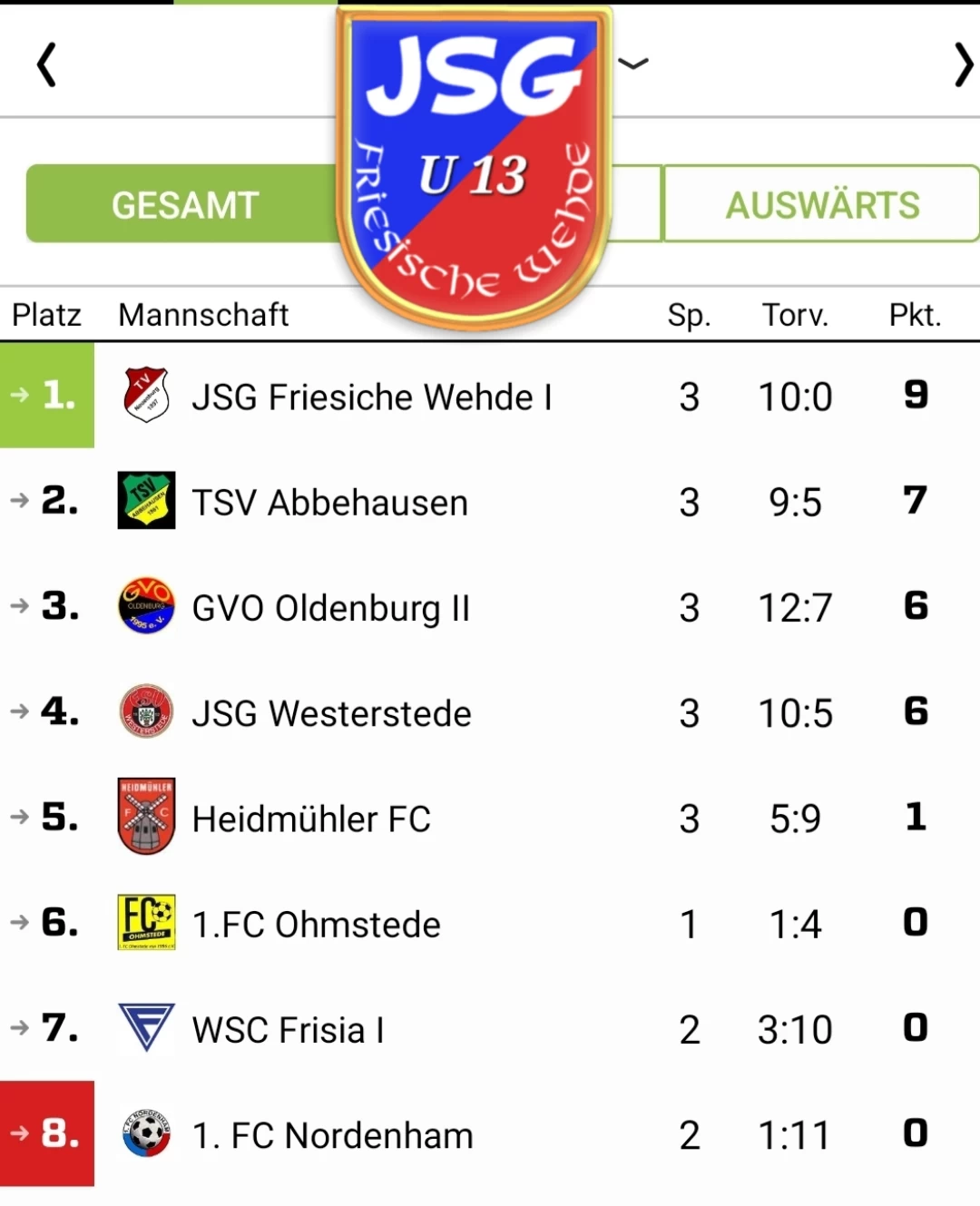980x1206 pixels.
Task: Go to the previous matchday arrow
Action: [x=46, y=64]
